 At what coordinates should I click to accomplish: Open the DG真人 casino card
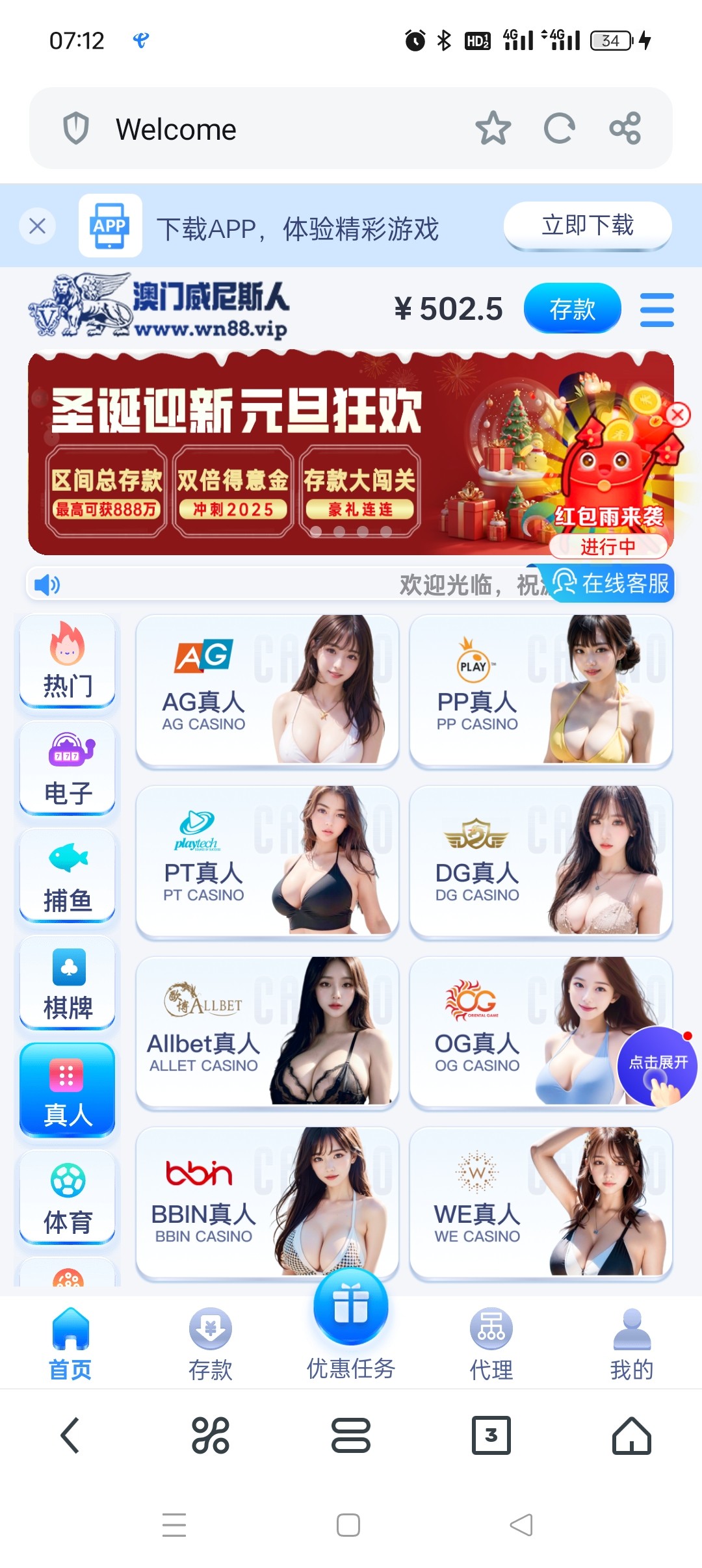(541, 861)
